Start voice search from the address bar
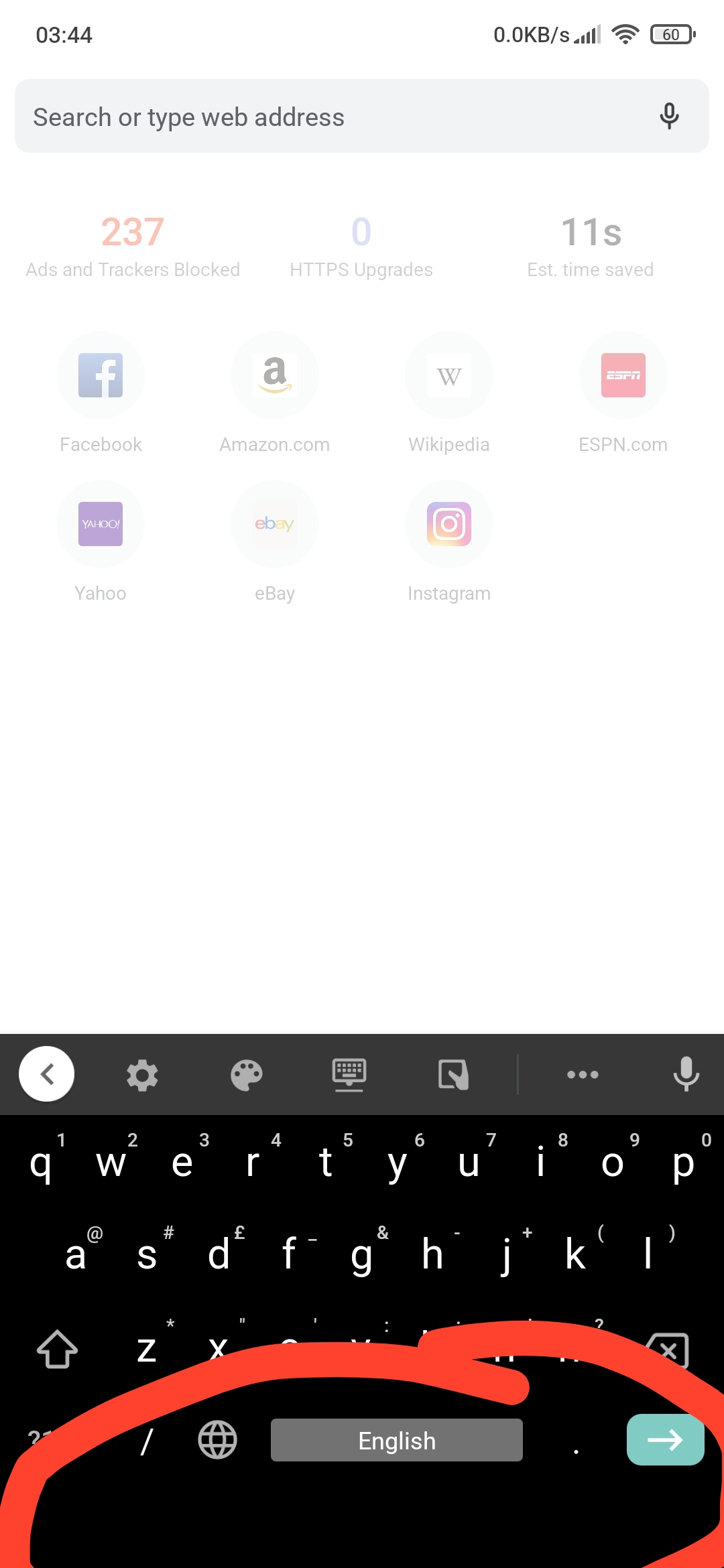Screen dimensions: 724x1568 click(x=669, y=116)
